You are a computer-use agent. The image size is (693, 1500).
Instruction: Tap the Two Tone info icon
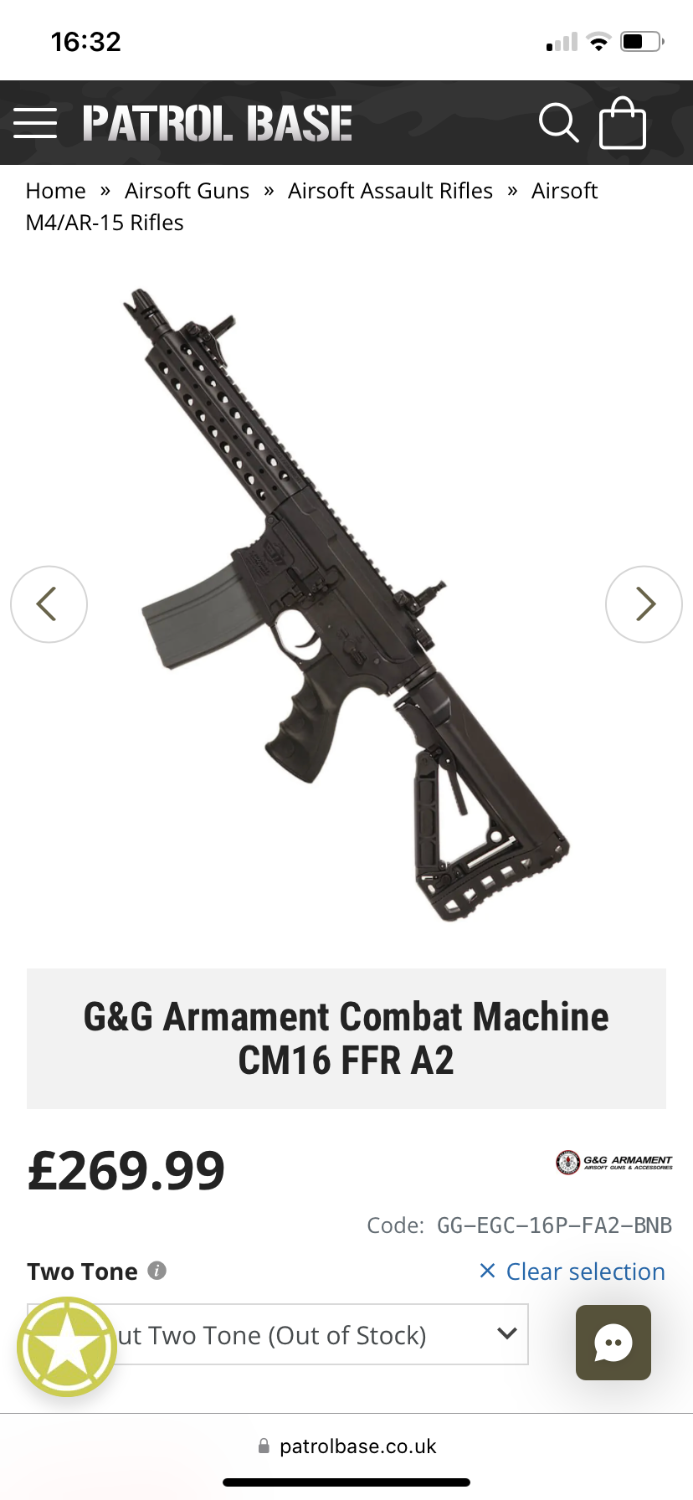(x=157, y=1270)
